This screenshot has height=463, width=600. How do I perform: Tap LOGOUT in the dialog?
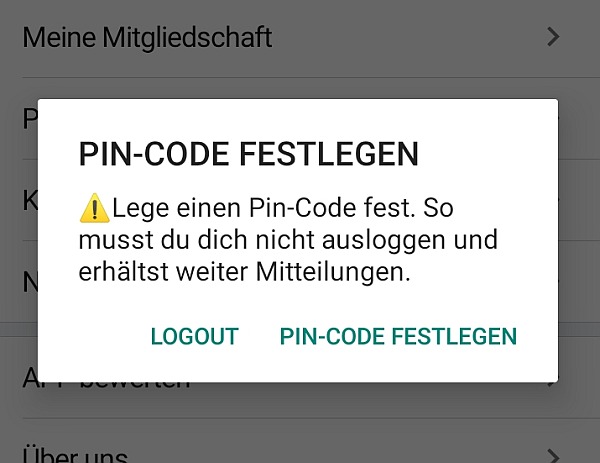pos(194,337)
